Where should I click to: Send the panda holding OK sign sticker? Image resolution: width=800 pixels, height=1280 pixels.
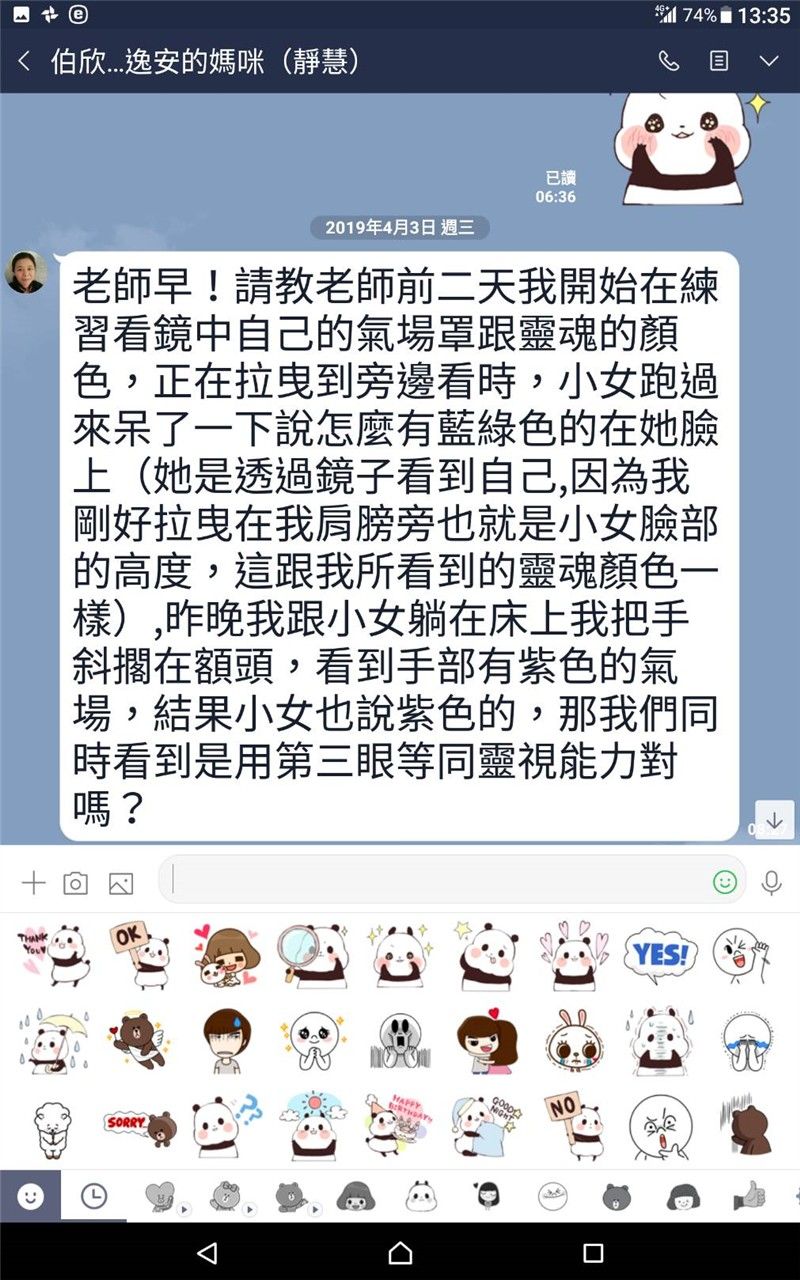pyautogui.click(x=139, y=954)
